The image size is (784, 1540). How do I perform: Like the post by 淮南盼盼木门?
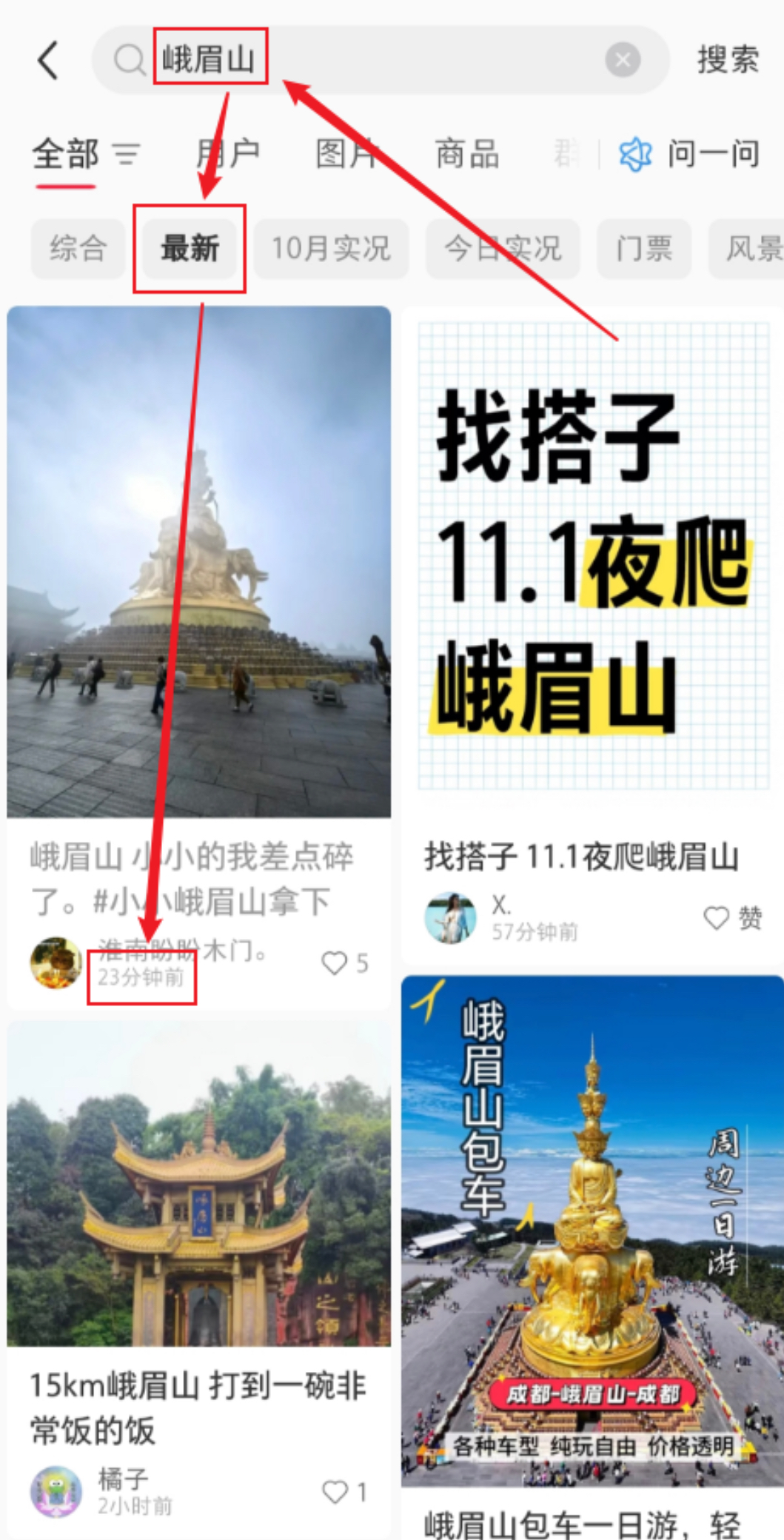335,963
